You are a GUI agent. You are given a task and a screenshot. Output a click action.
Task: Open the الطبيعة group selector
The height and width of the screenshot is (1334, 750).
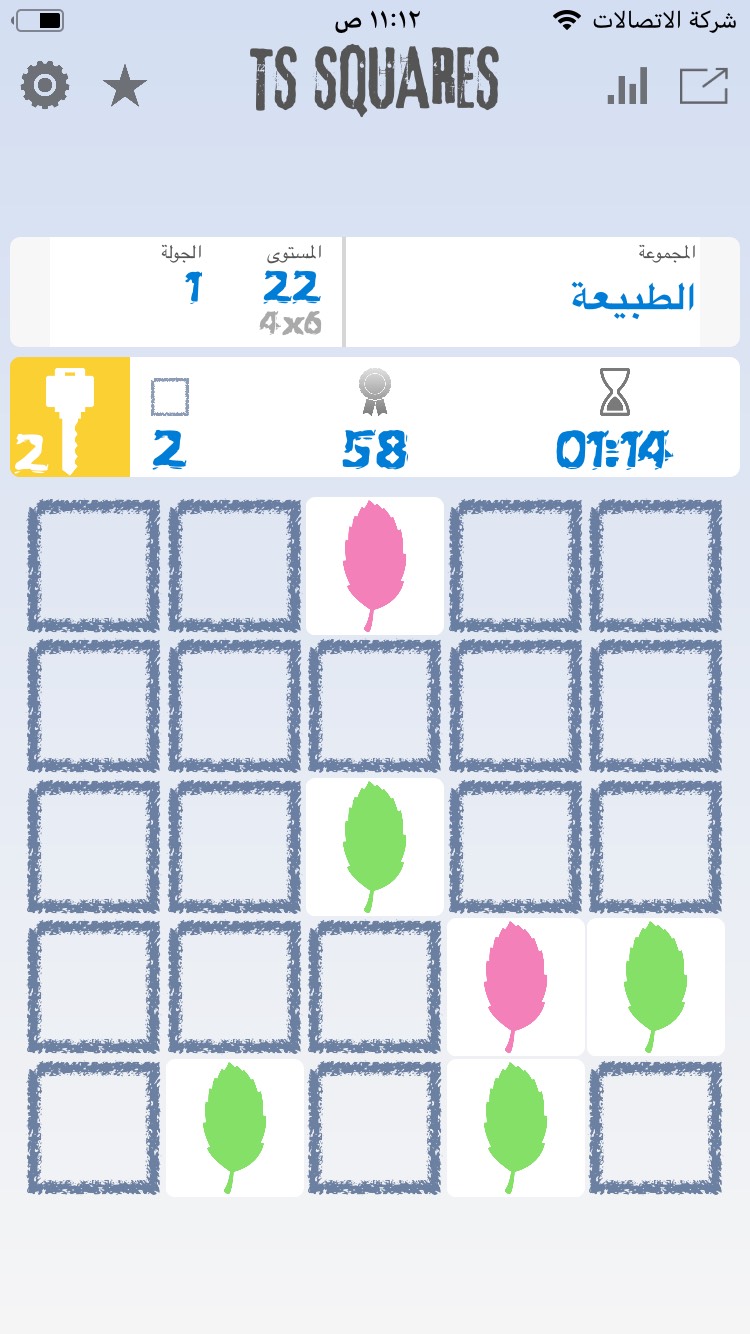click(x=541, y=292)
